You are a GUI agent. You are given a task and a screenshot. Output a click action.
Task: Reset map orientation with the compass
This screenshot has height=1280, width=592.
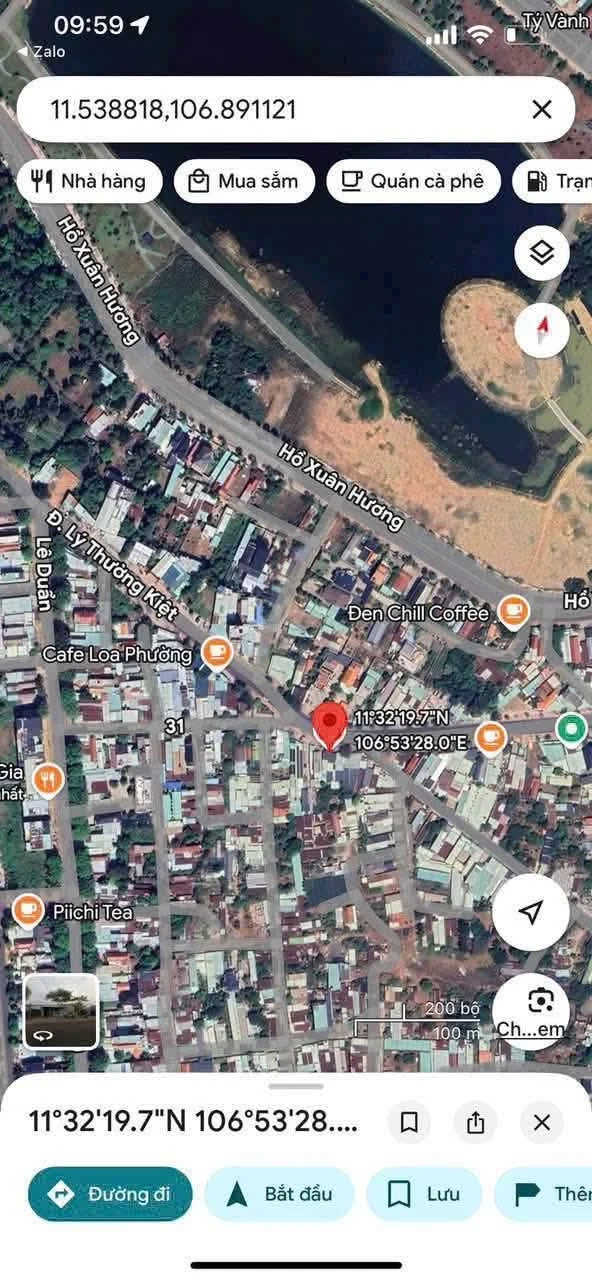[x=542, y=330]
